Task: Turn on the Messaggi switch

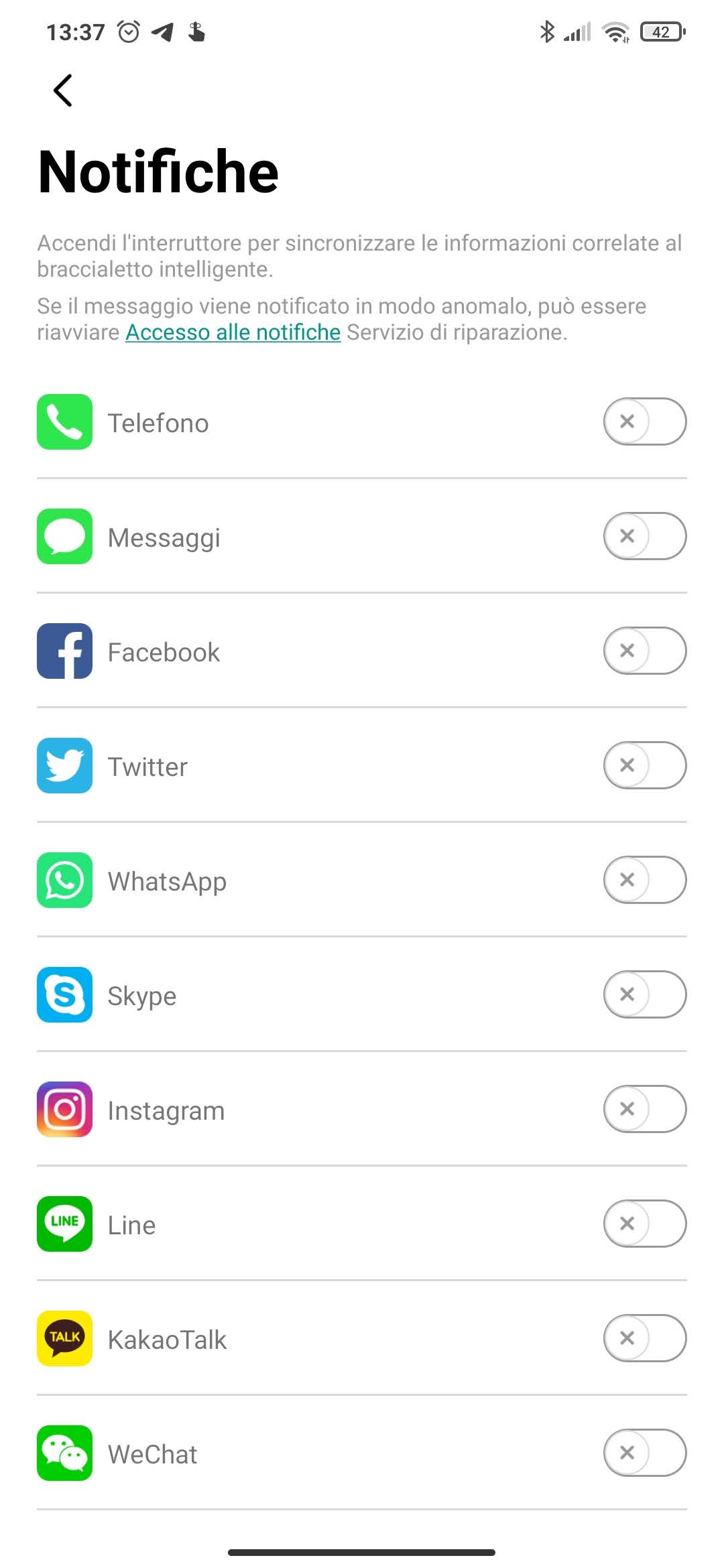Action: tap(644, 536)
